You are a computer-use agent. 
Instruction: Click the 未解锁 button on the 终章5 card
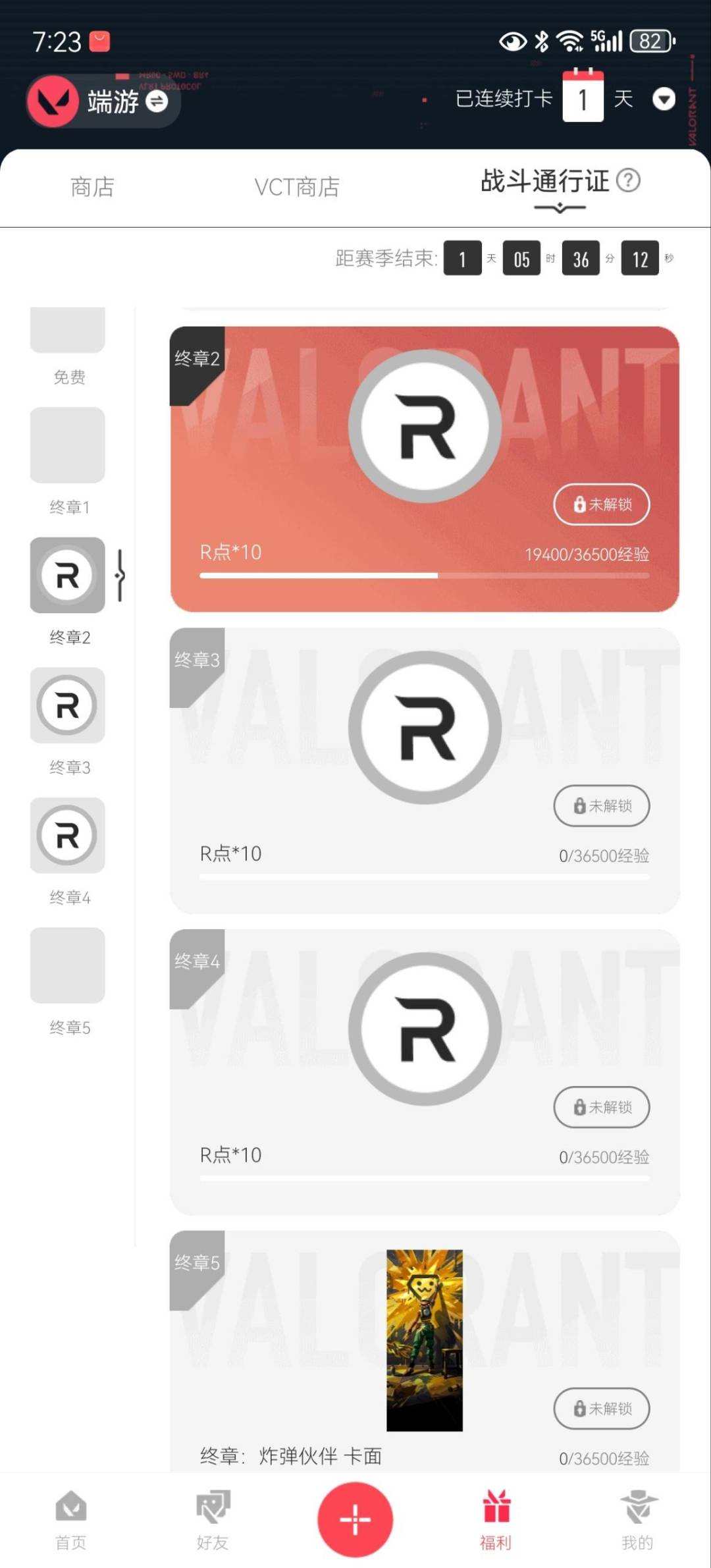pos(601,1409)
